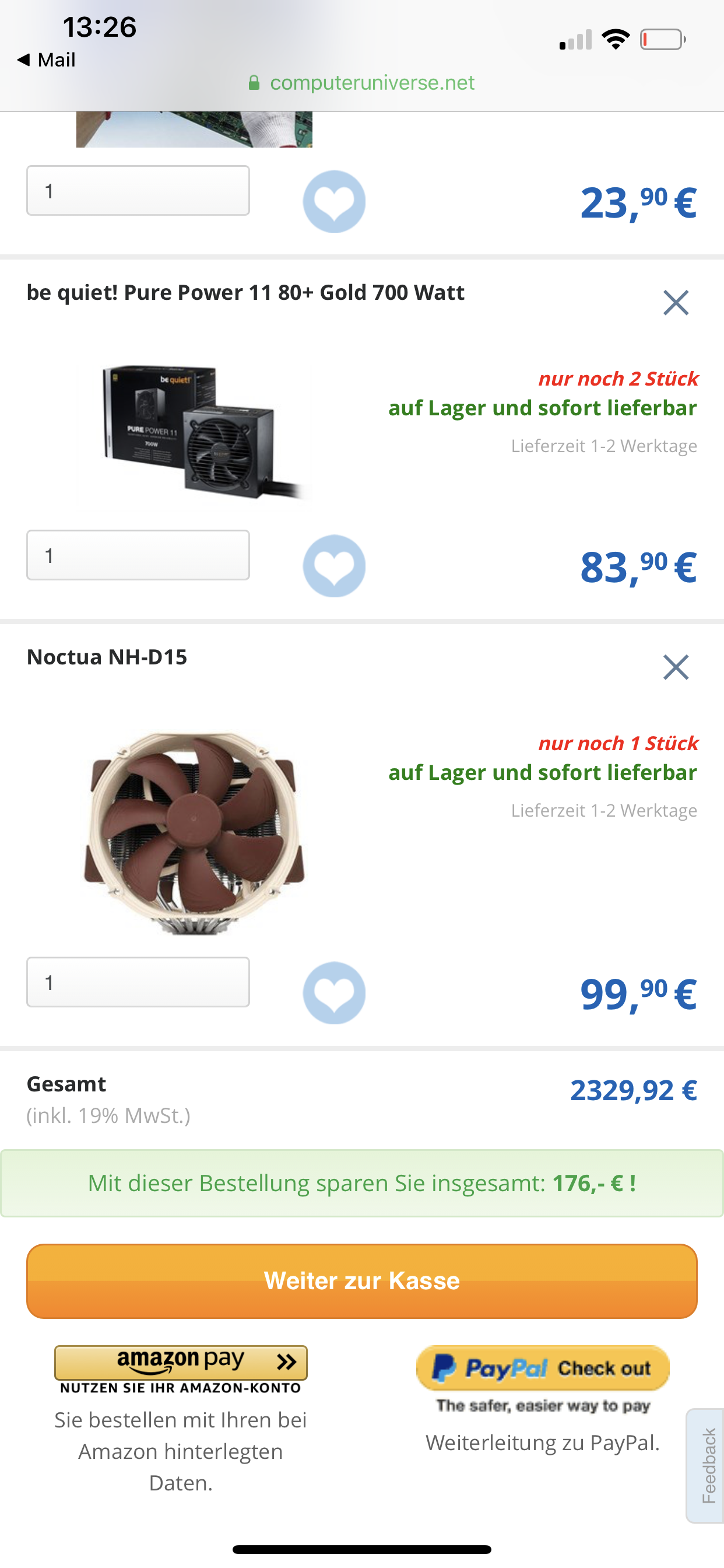Edit quantity of the 23,90 € item
The width and height of the screenshot is (724, 1568).
(x=138, y=191)
